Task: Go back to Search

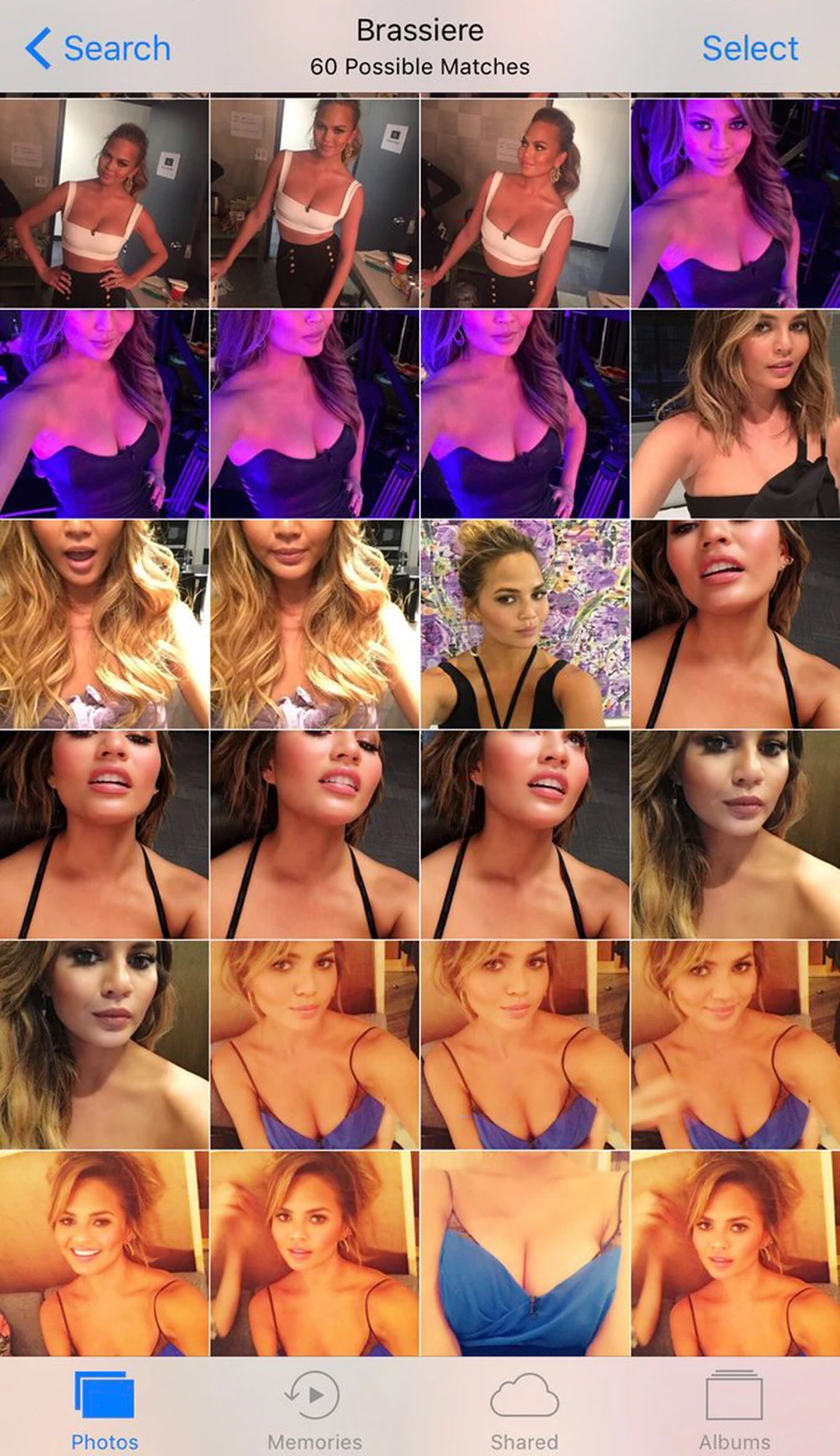Action: (x=98, y=48)
